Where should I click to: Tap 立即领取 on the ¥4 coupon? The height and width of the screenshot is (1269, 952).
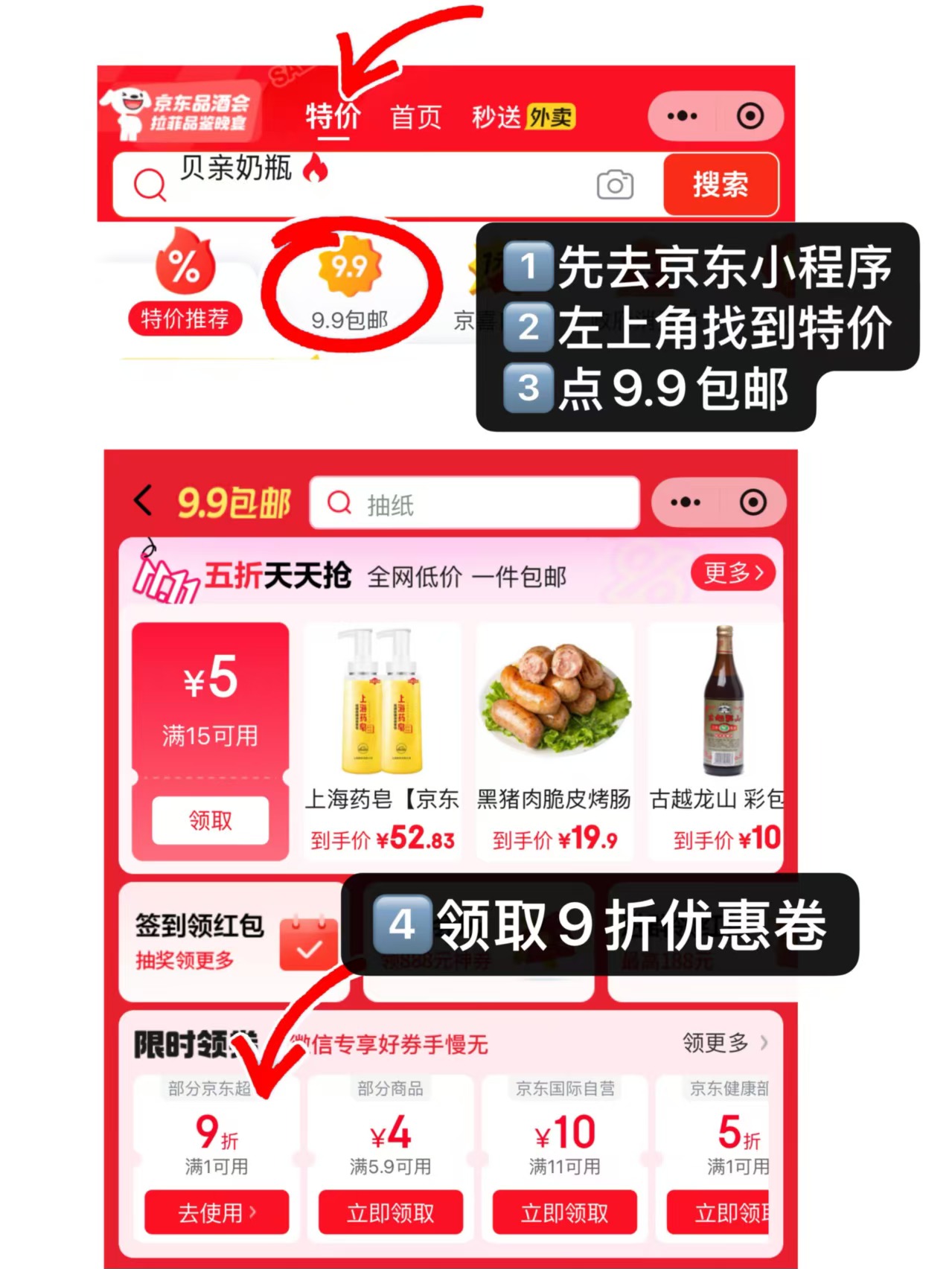coord(390,1212)
